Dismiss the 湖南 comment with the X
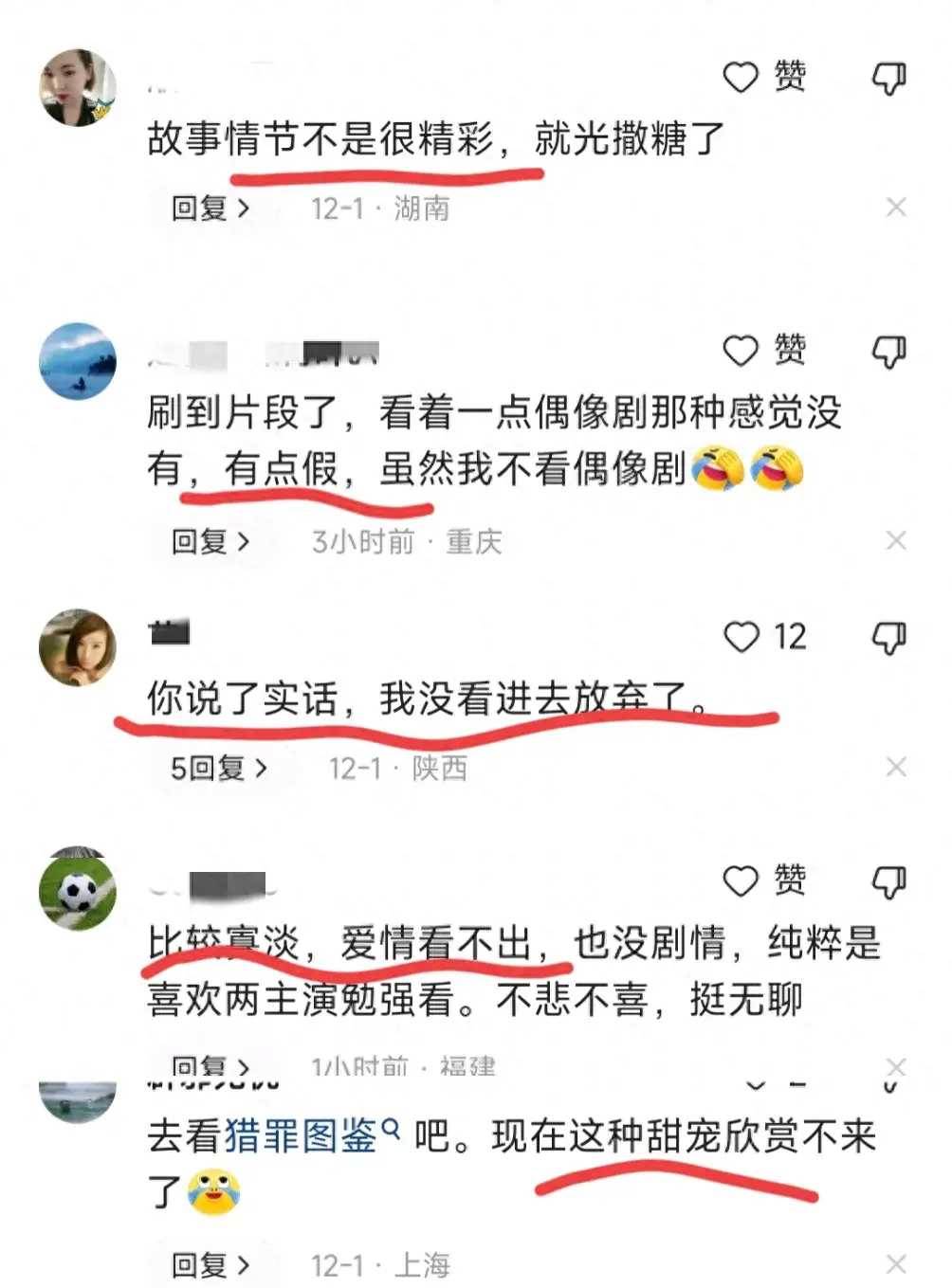952x1288 pixels. (x=895, y=207)
